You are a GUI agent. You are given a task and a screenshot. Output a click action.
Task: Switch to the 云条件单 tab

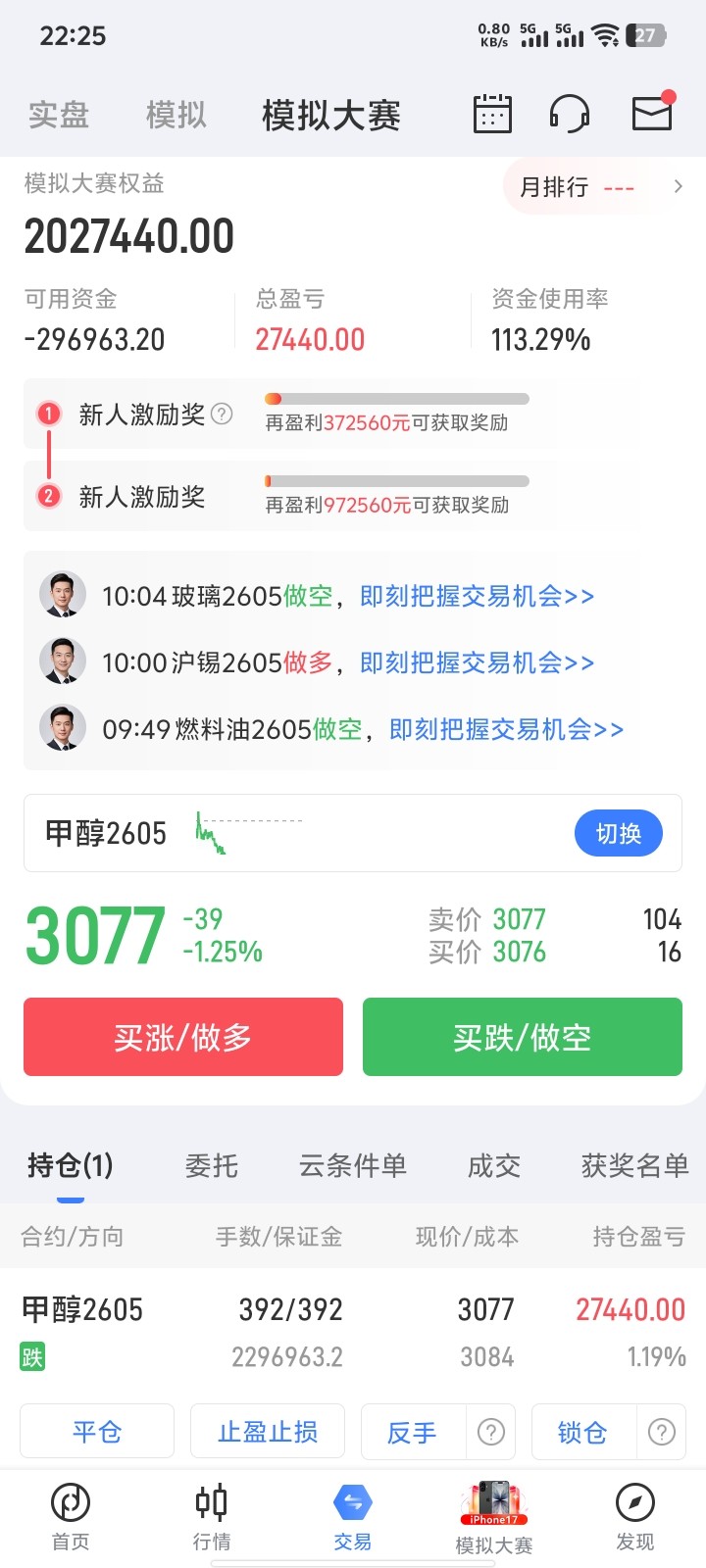(x=353, y=1165)
